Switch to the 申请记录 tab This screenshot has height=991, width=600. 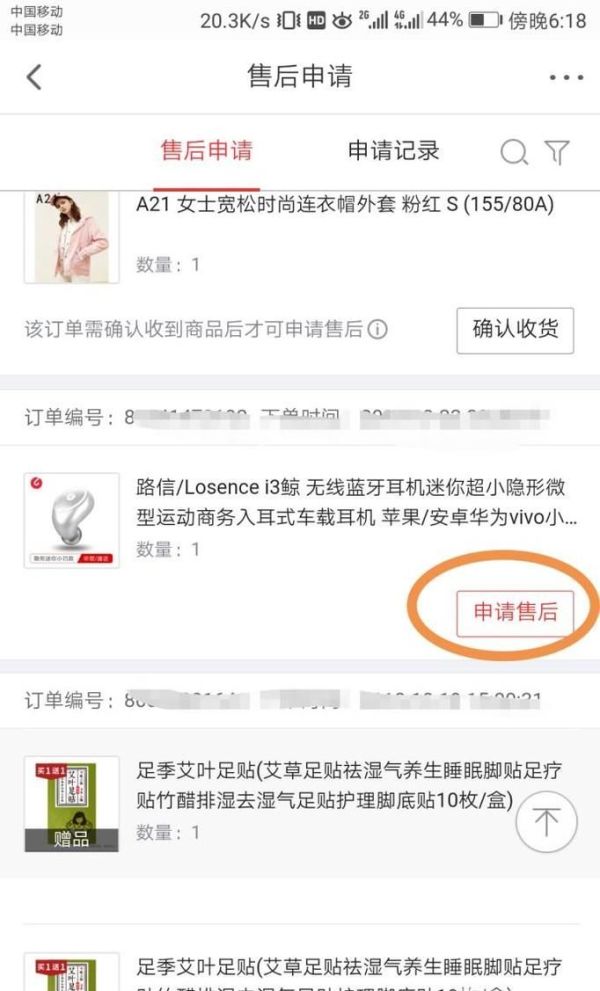[393, 151]
